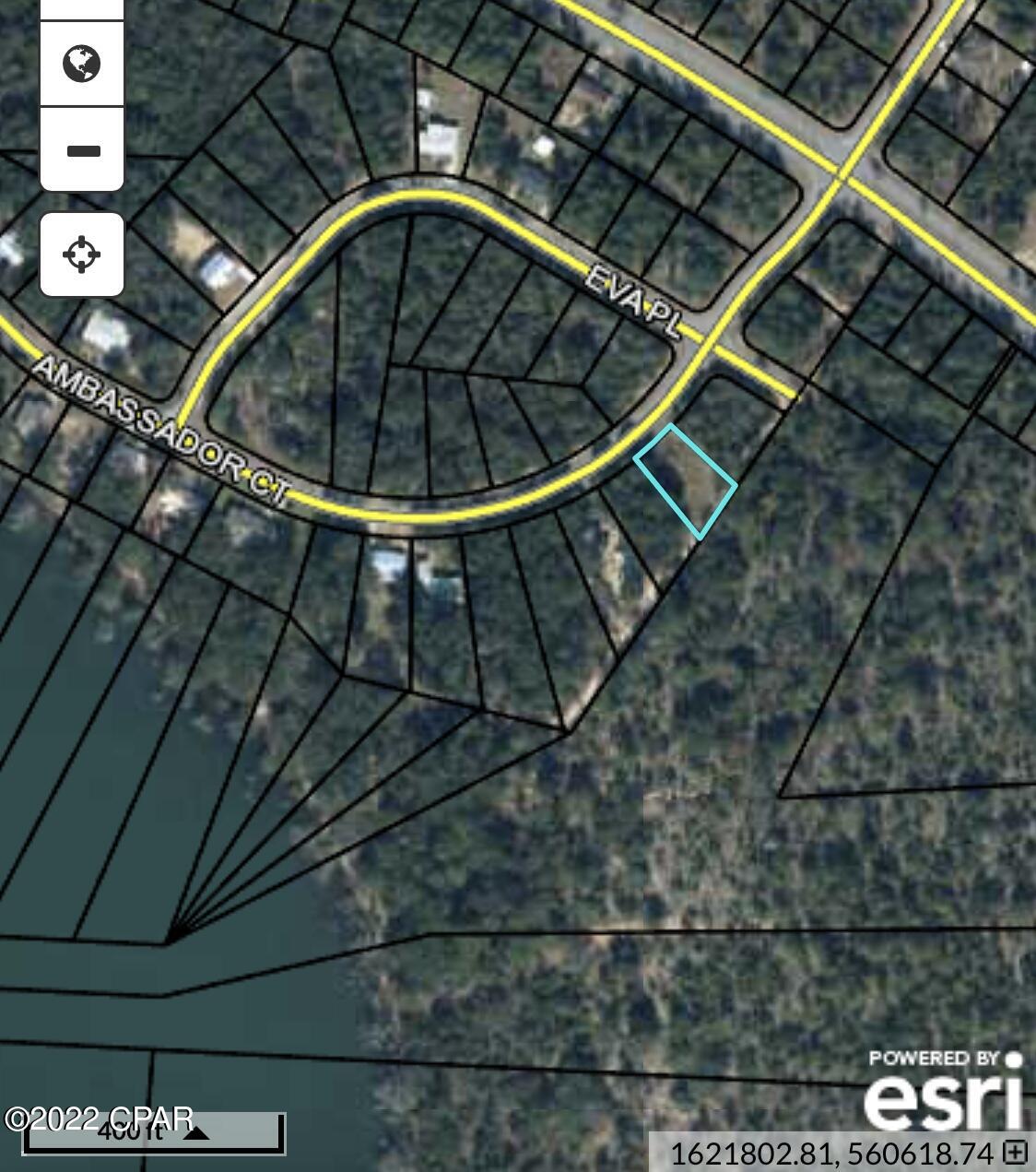Screen dimensions: 1036x1172
Task: Zoom out with the minus button
Action: 83,150
